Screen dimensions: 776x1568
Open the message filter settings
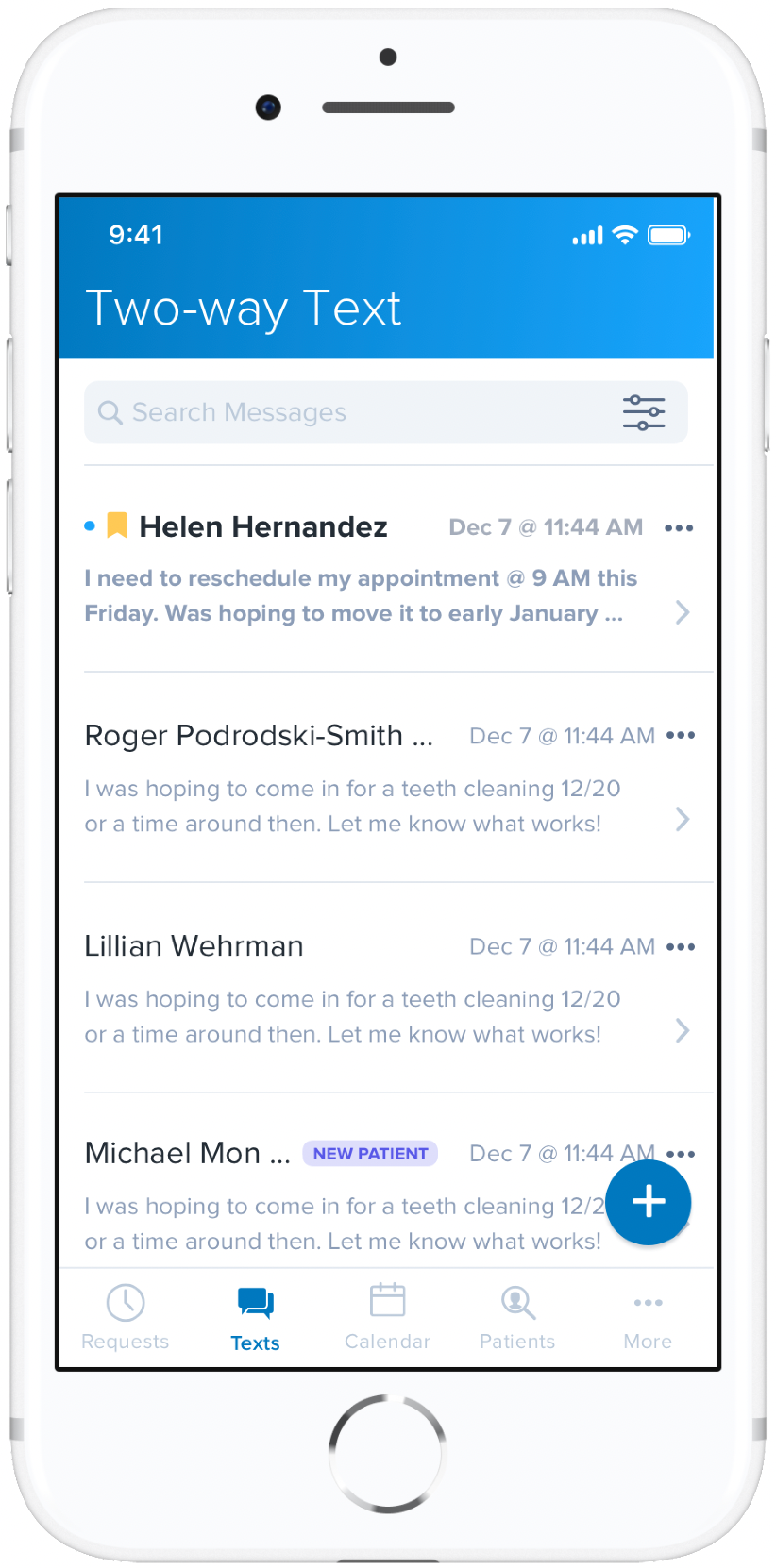pos(643,412)
